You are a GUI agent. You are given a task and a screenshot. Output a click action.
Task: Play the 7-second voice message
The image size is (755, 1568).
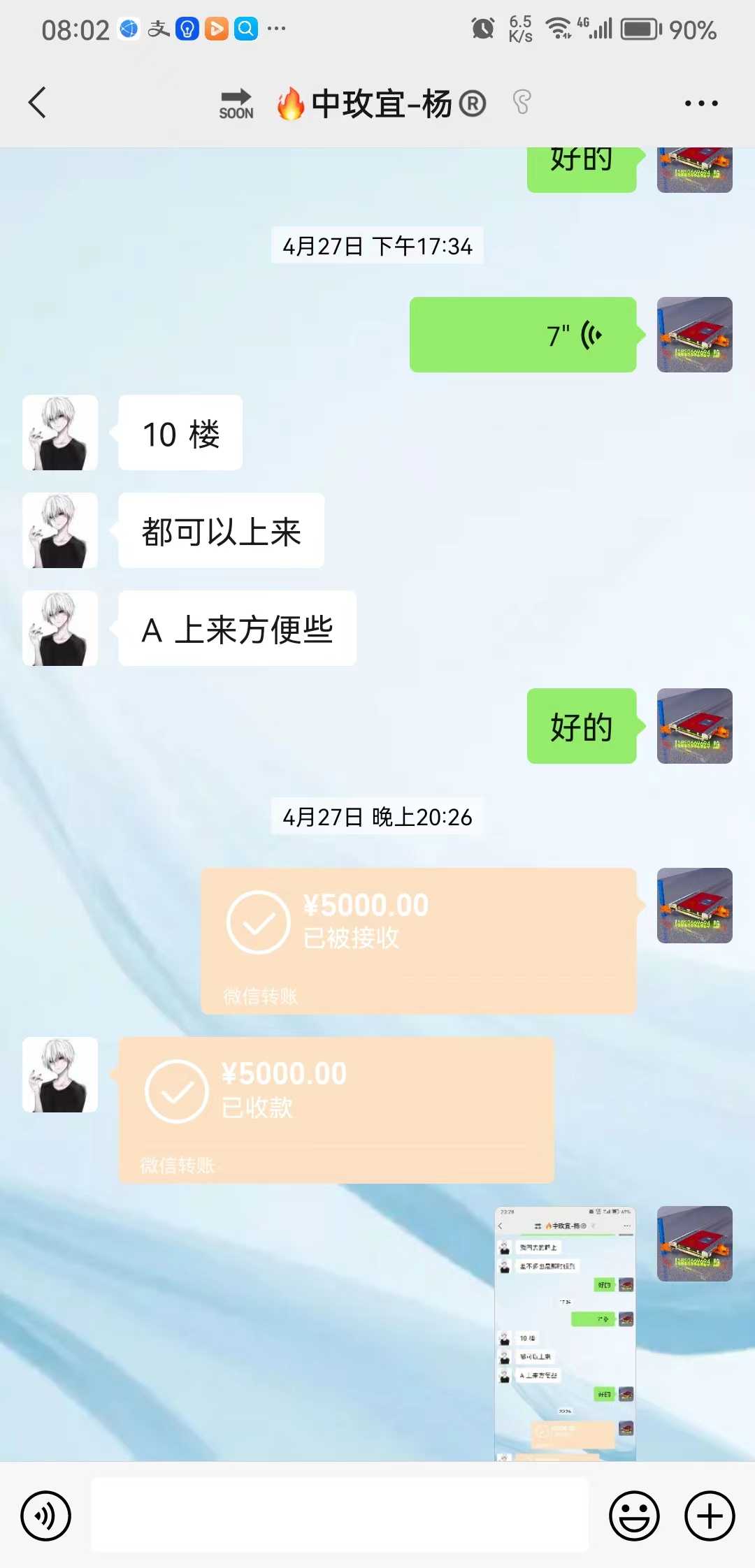(522, 335)
